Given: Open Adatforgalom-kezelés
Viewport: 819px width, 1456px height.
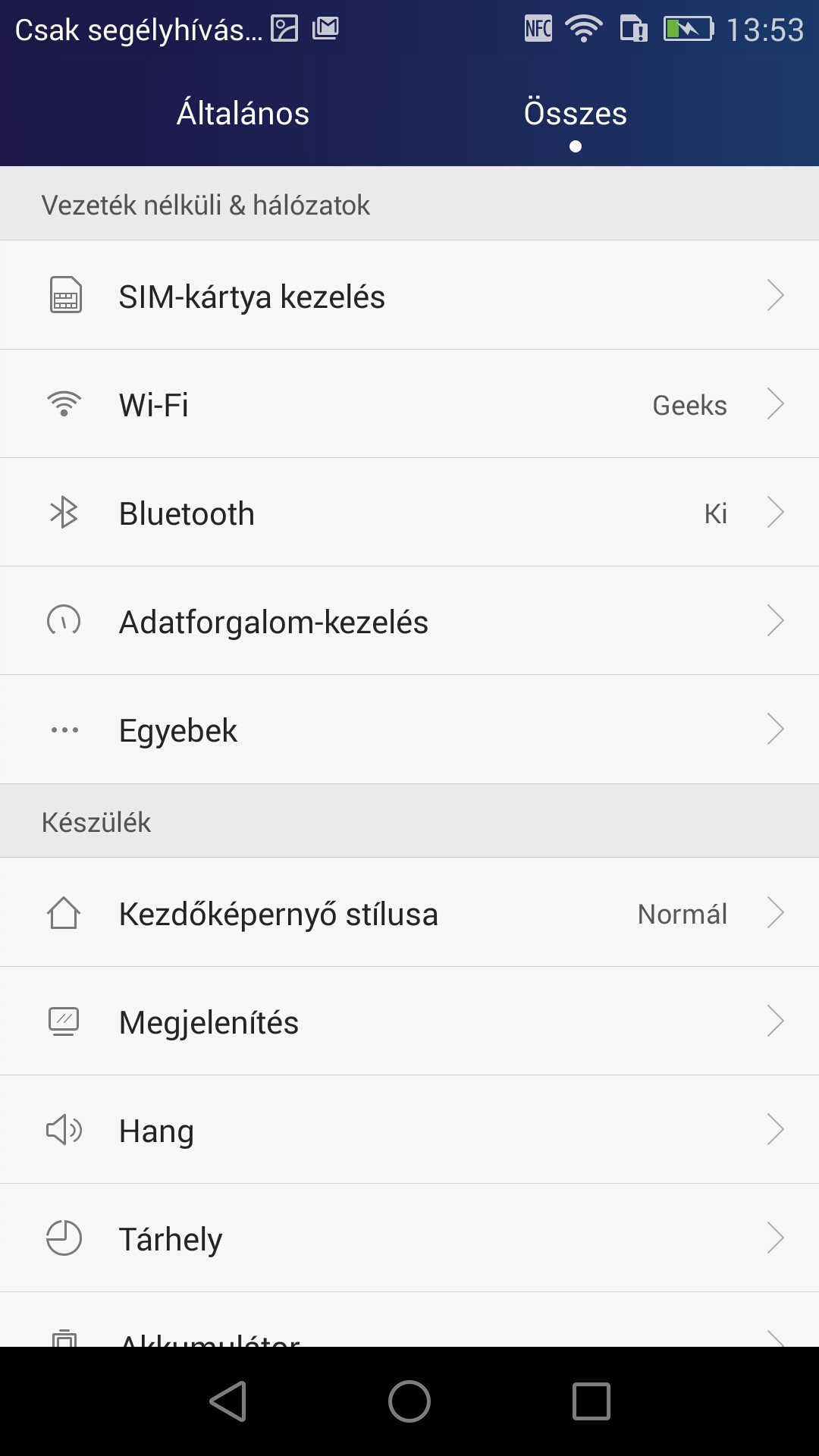Looking at the screenshot, I should coord(409,621).
